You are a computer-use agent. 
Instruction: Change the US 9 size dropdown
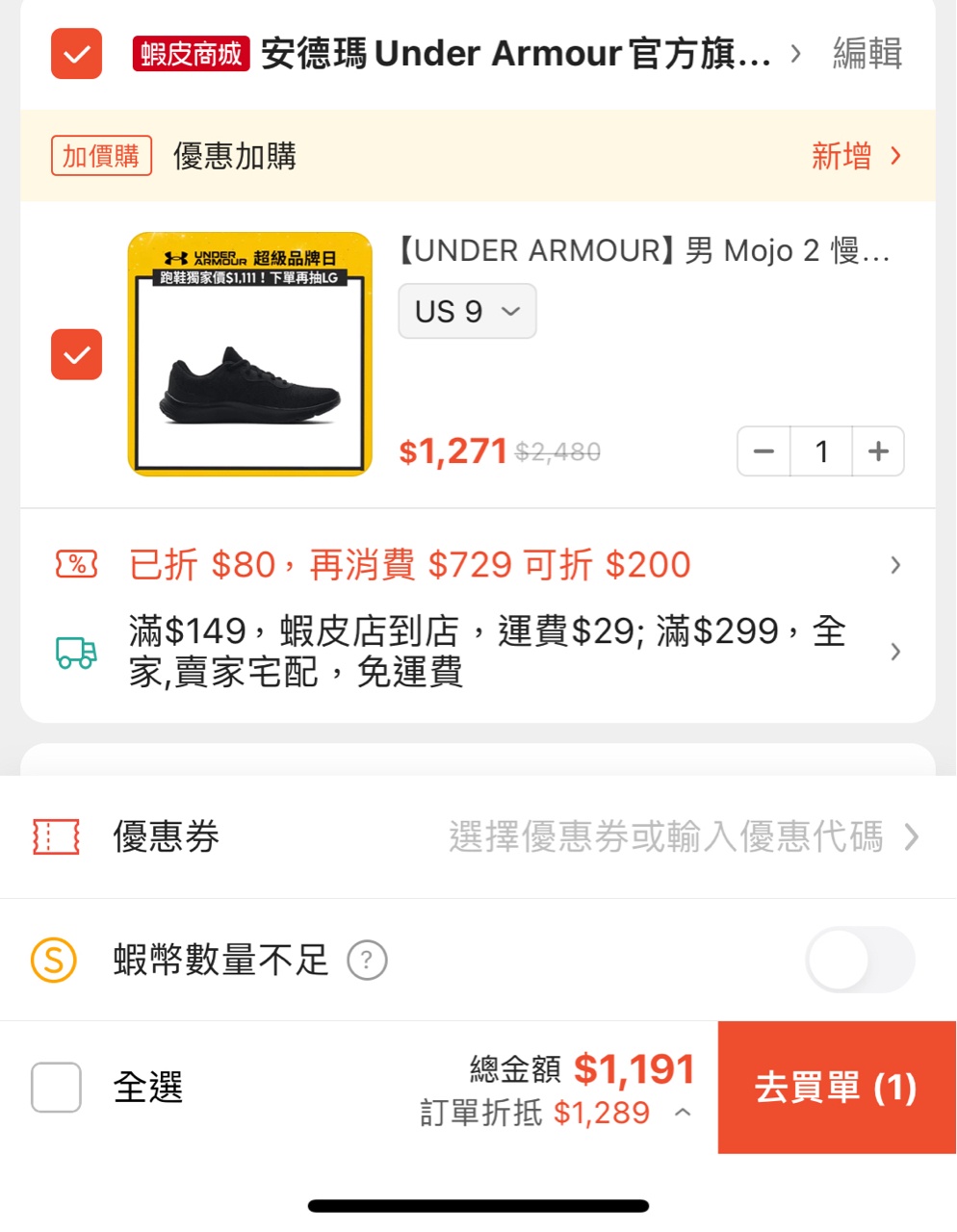467,312
